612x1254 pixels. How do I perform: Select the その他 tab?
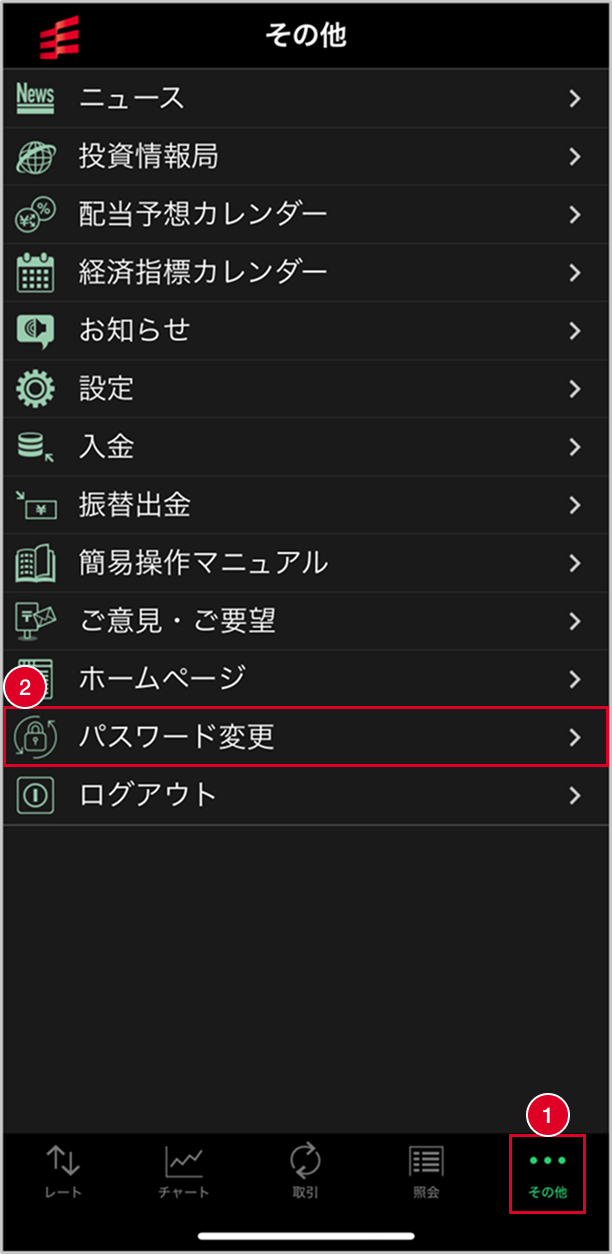(547, 1174)
